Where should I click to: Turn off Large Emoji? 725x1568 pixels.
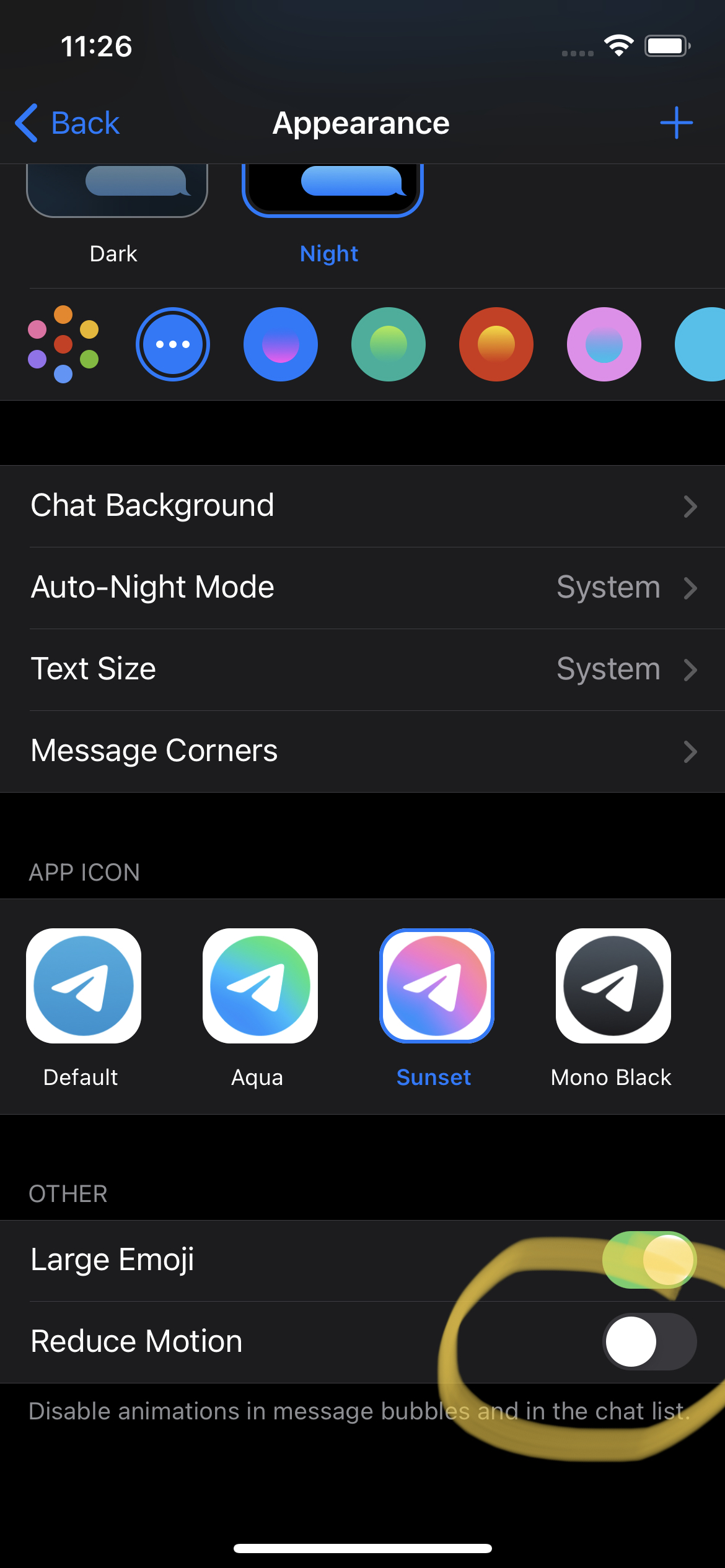[649, 1260]
